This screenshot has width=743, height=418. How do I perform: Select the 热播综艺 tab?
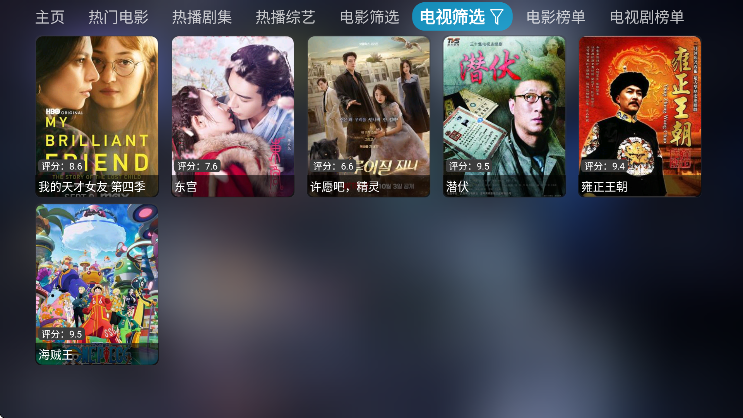pyautogui.click(x=285, y=17)
